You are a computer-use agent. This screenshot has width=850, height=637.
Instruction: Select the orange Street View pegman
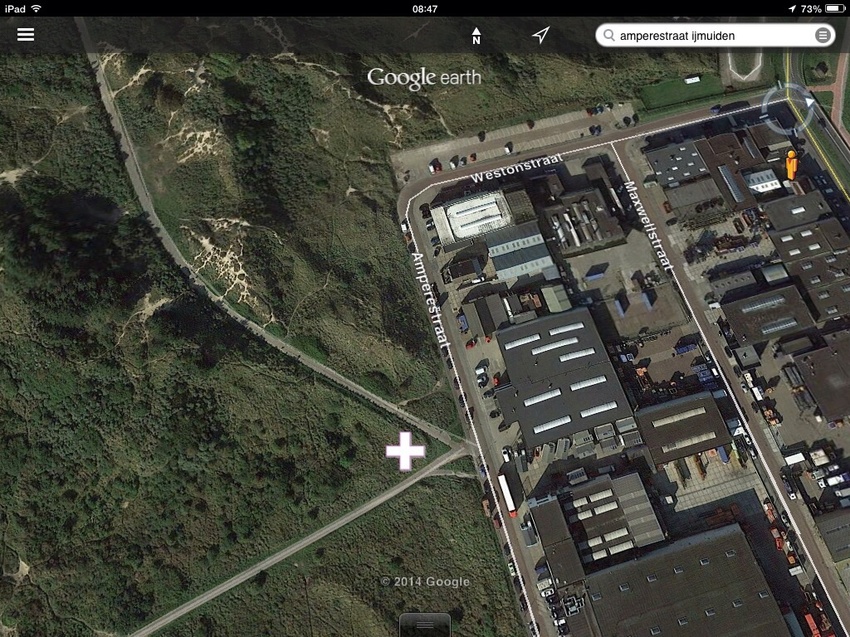point(792,165)
